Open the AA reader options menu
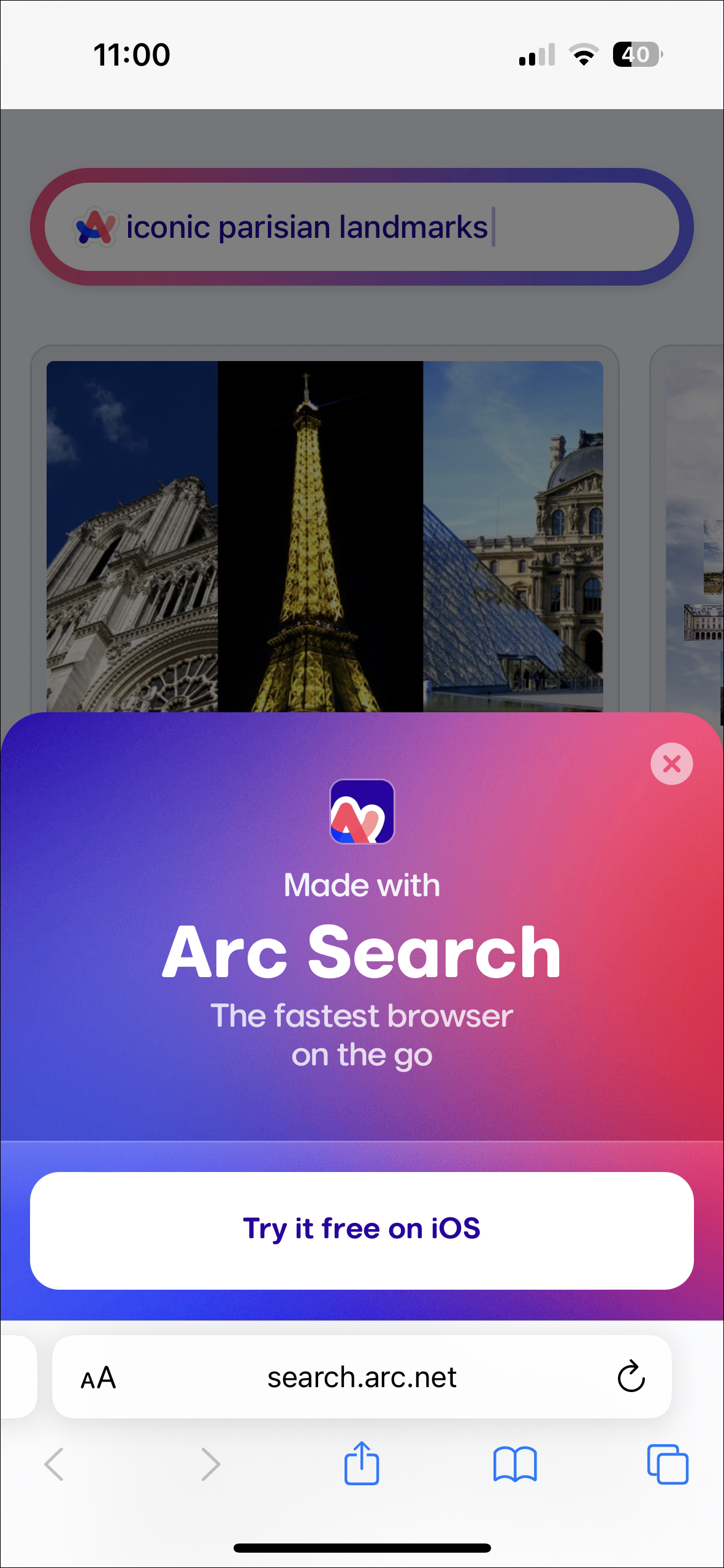The image size is (724, 1568). point(98,1377)
